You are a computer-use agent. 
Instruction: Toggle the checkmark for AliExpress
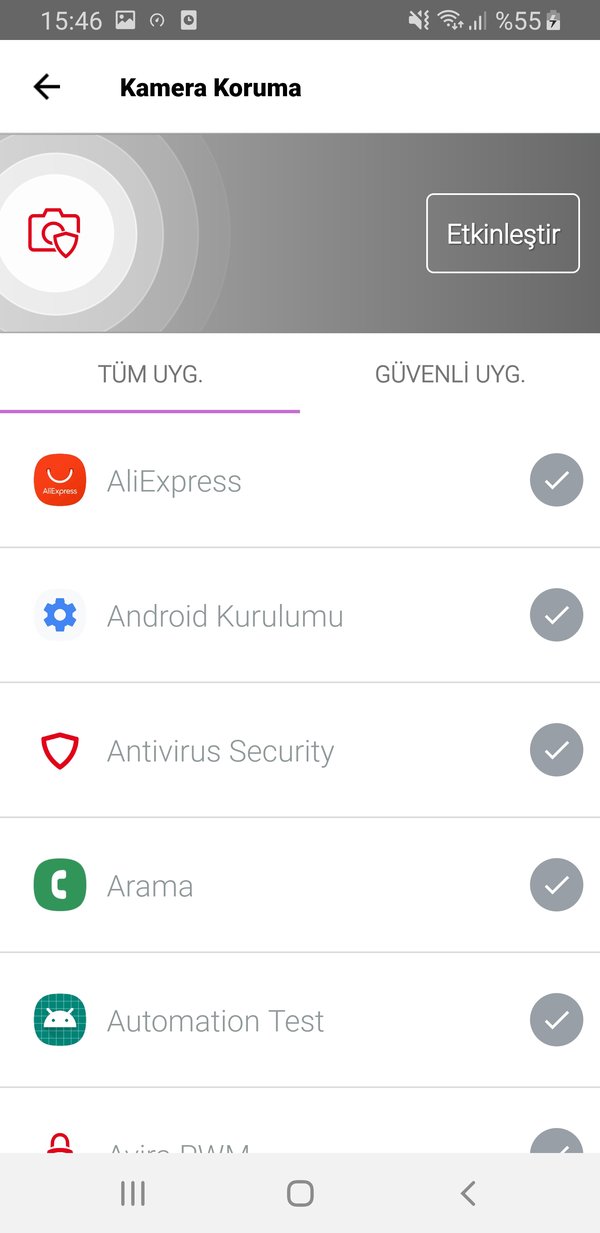556,481
